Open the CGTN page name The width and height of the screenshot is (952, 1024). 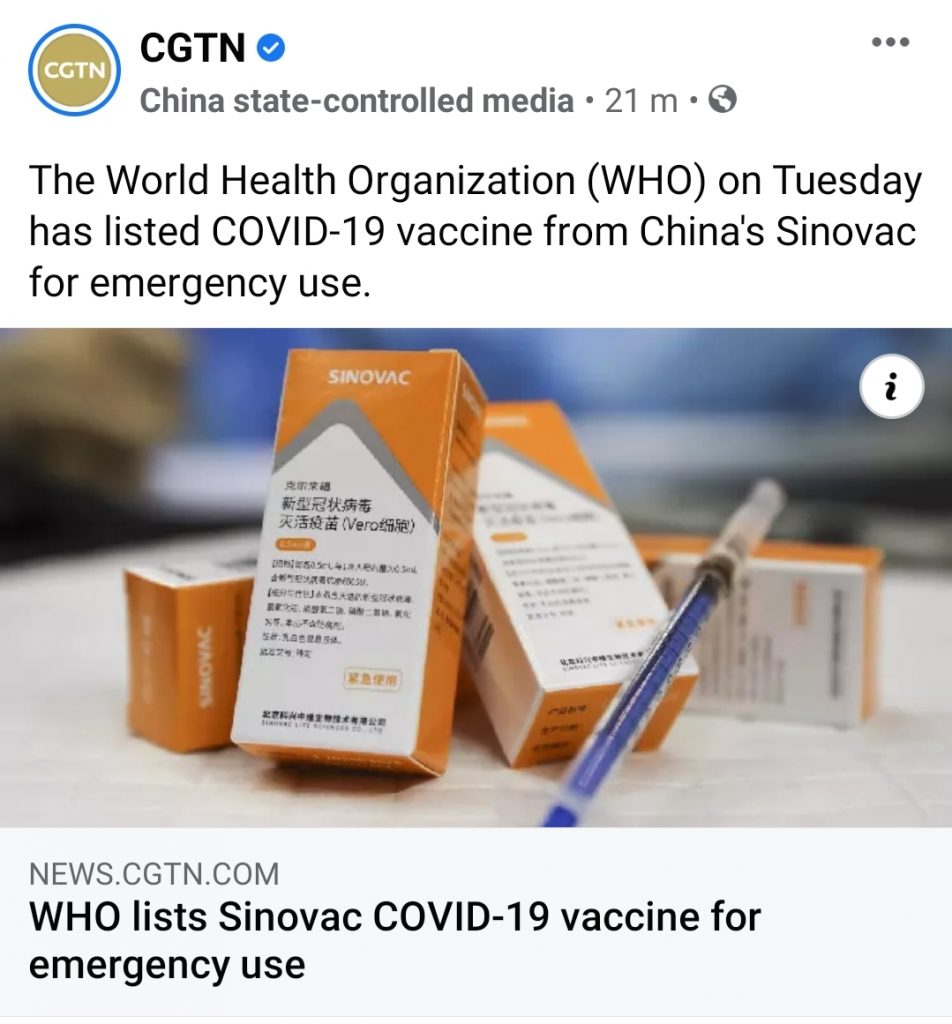click(193, 47)
